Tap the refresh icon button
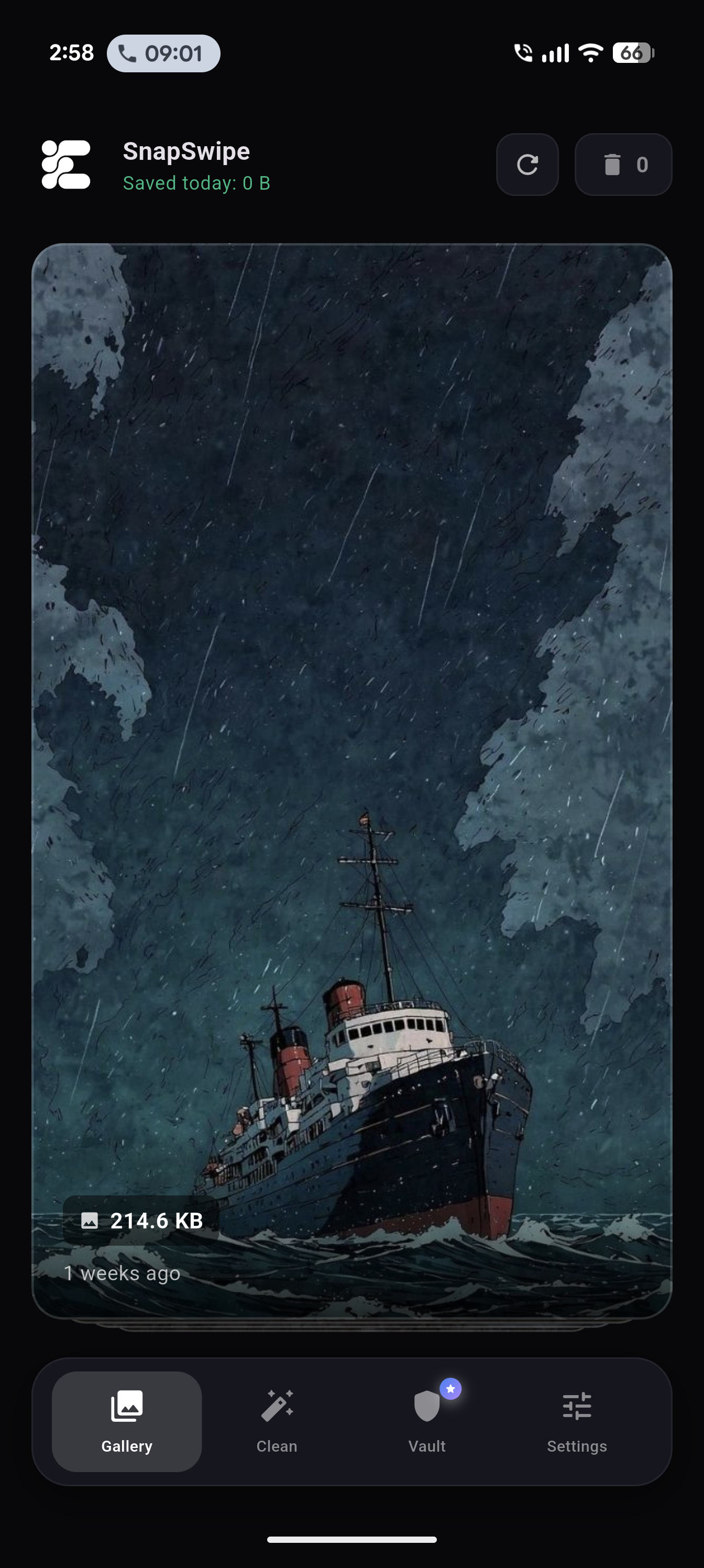 [527, 165]
